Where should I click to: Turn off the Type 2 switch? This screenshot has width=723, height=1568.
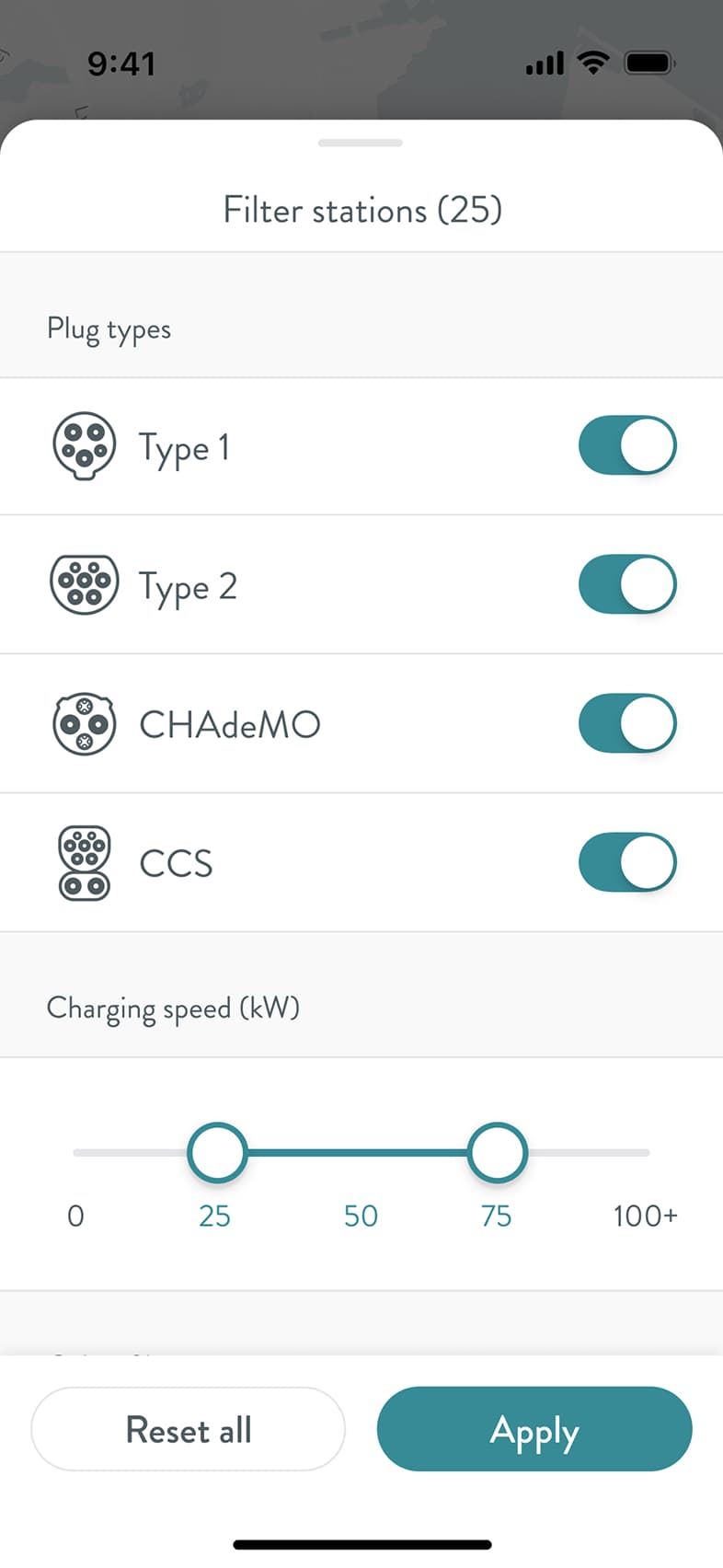point(627,583)
